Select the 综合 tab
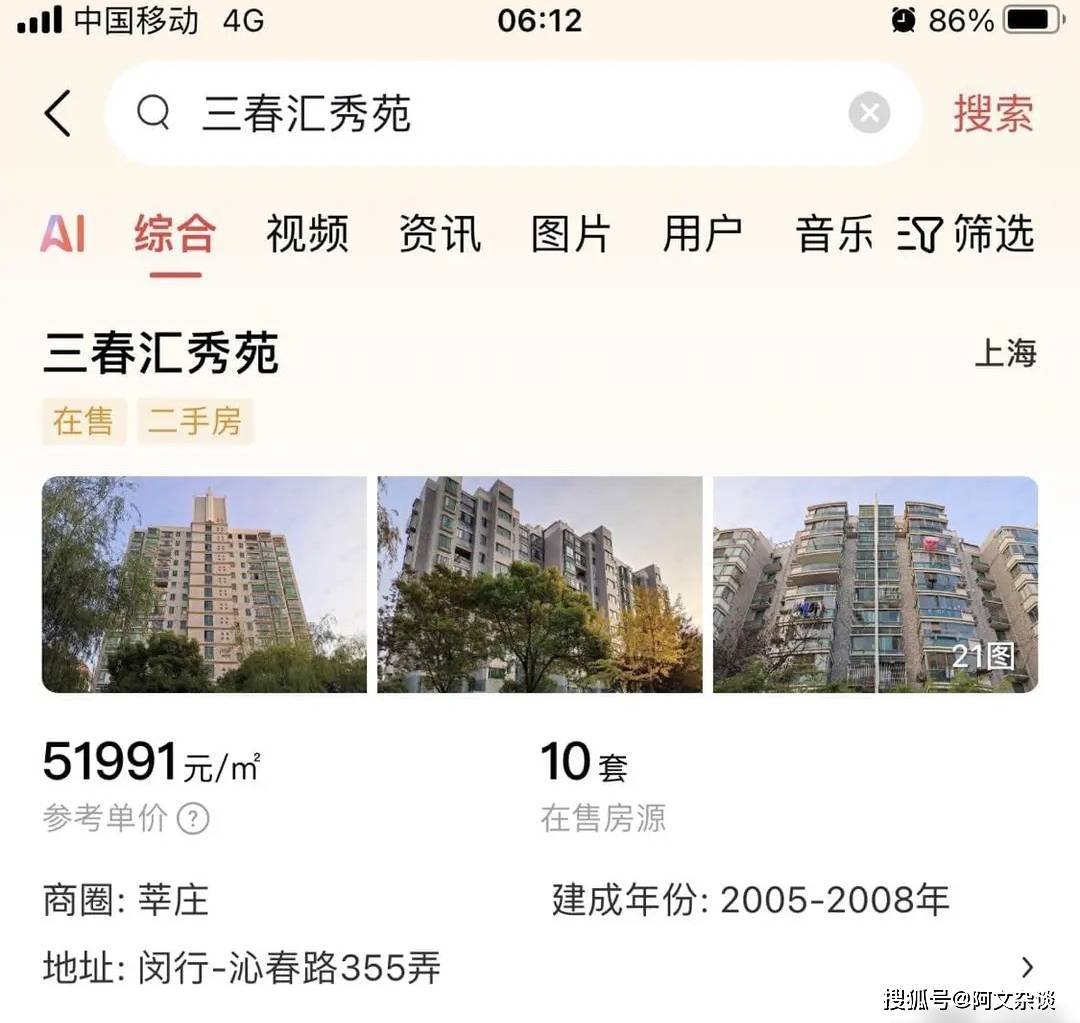This screenshot has width=1080, height=1023. [175, 235]
